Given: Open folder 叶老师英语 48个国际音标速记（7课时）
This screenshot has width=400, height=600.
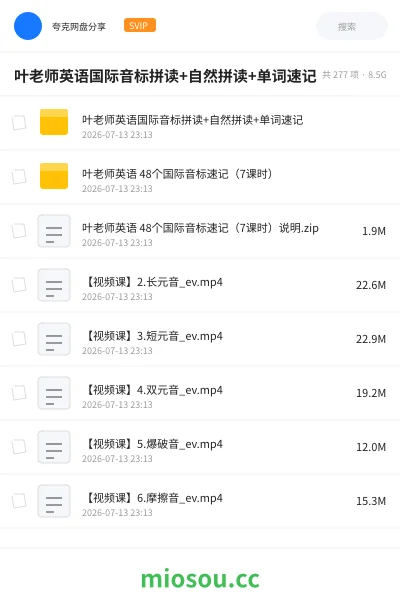Looking at the screenshot, I should (200, 177).
